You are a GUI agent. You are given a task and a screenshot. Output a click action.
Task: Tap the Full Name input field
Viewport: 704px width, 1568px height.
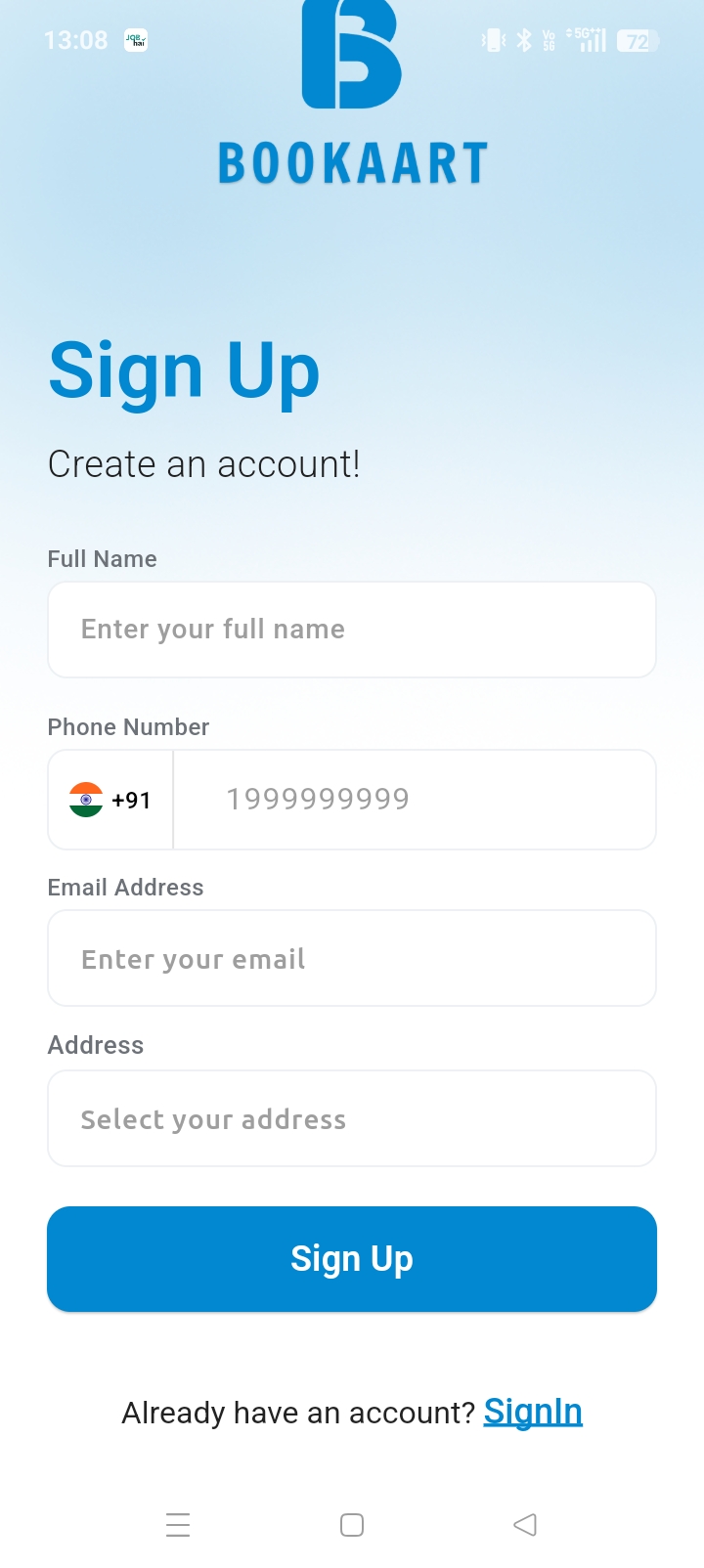[352, 630]
